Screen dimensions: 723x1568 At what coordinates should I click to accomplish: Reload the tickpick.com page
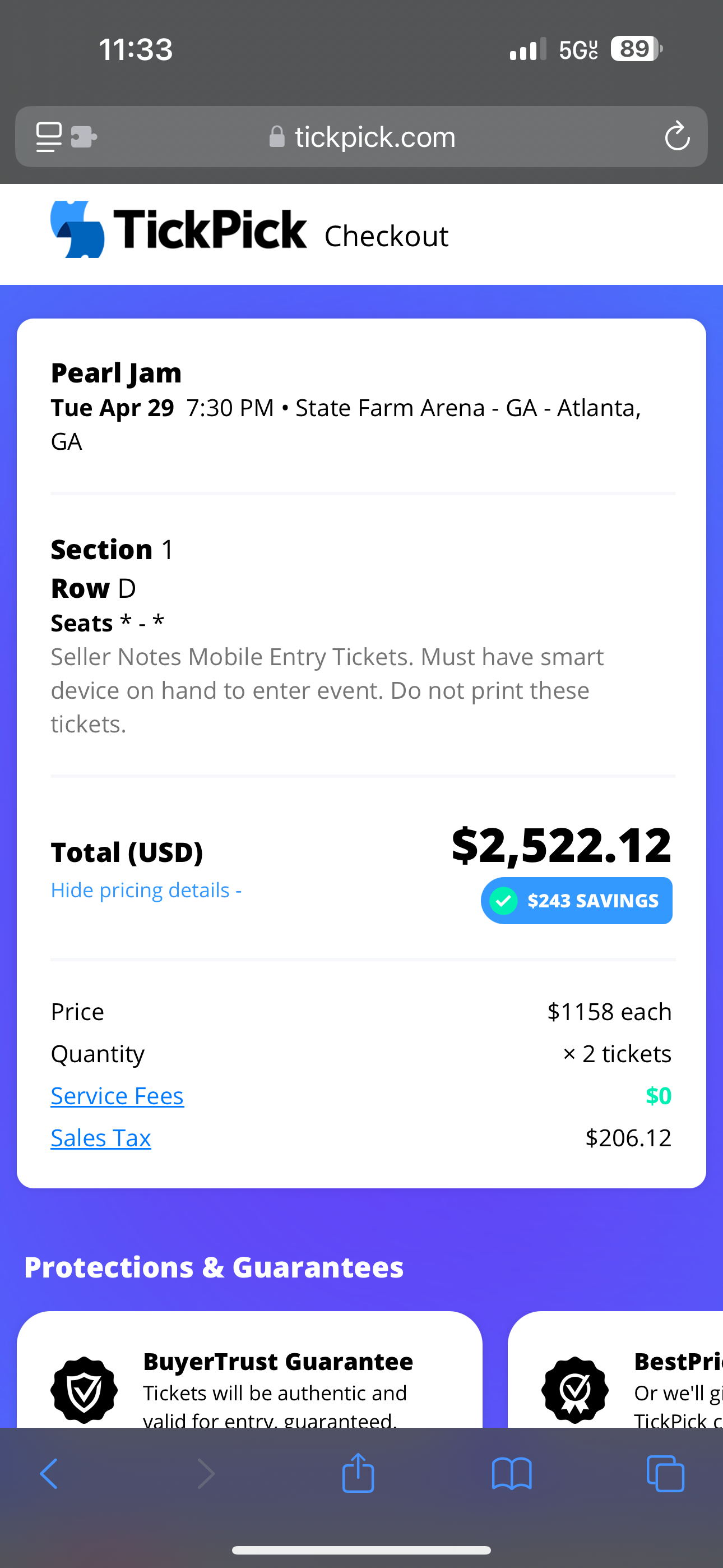pos(676,136)
